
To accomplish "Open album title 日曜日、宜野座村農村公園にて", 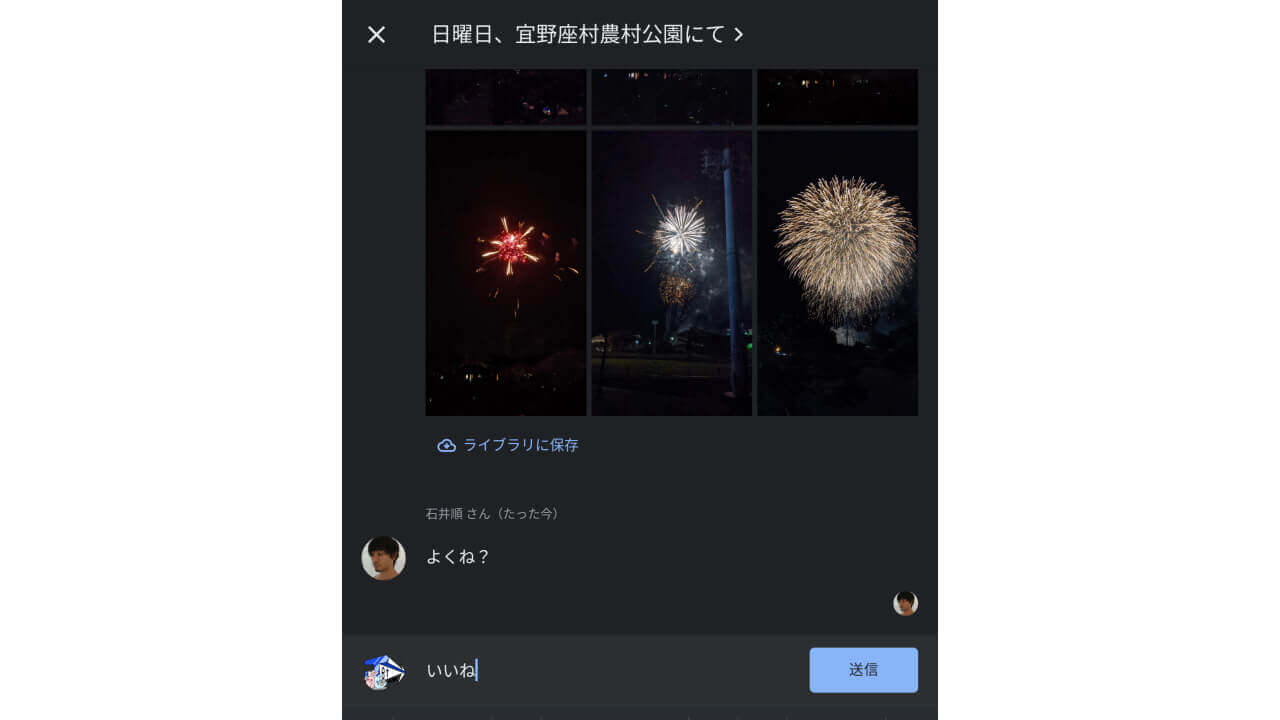I will (587, 35).
